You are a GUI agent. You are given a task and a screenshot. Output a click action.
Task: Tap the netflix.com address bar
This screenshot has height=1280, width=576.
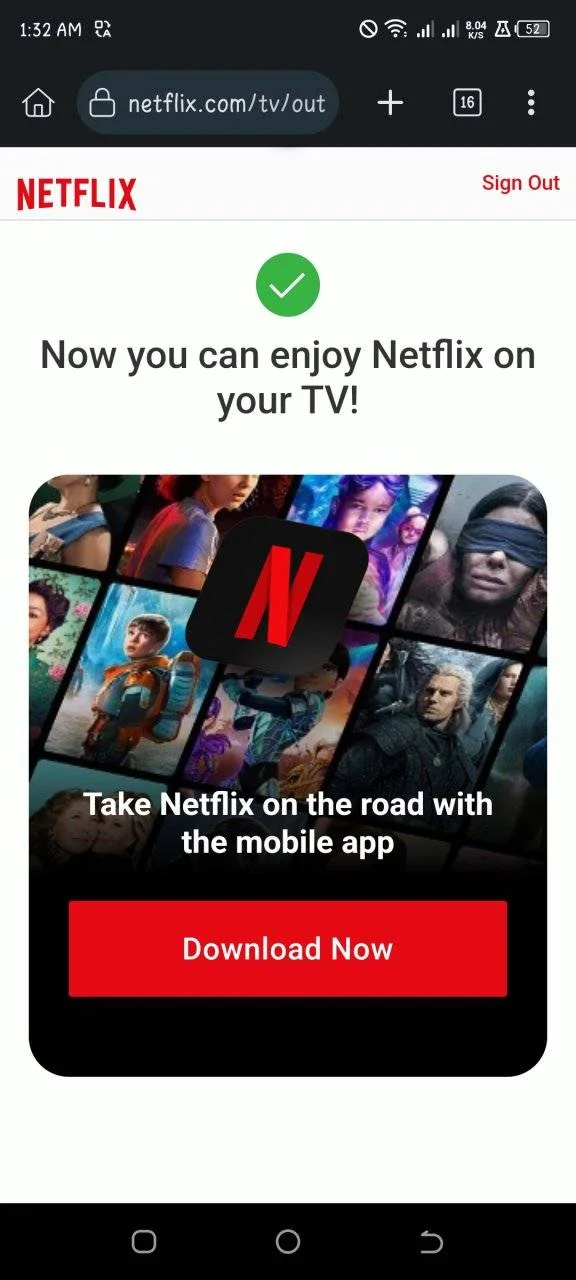point(208,102)
